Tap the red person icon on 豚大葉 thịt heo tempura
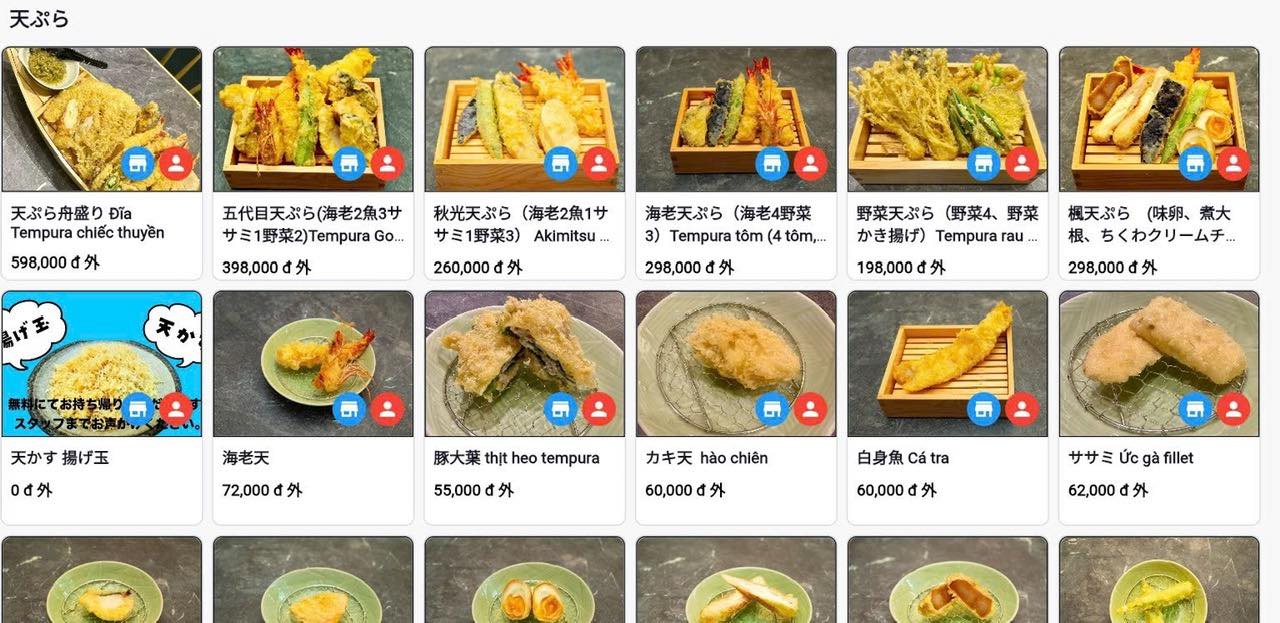Image resolution: width=1280 pixels, height=623 pixels. 598,408
